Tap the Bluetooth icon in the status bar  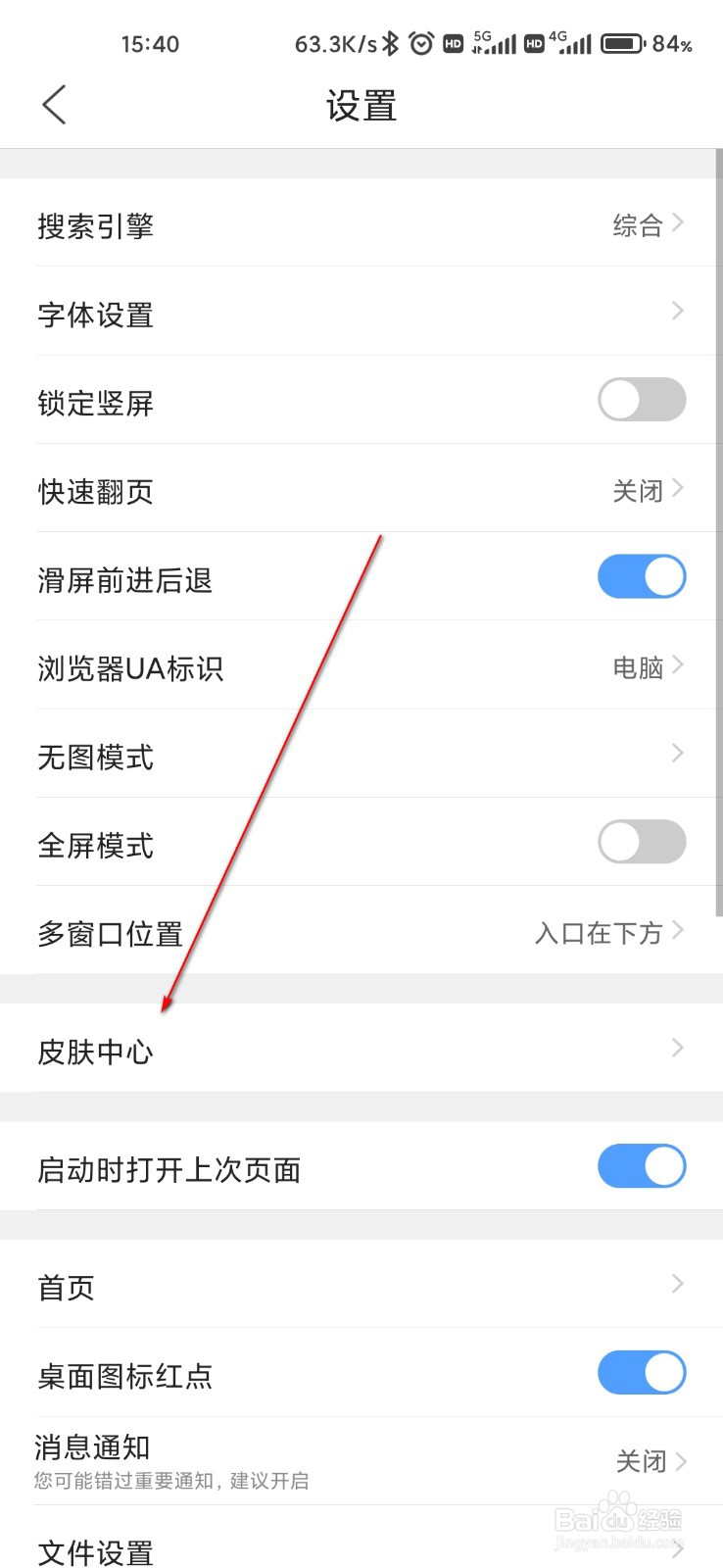390,42
